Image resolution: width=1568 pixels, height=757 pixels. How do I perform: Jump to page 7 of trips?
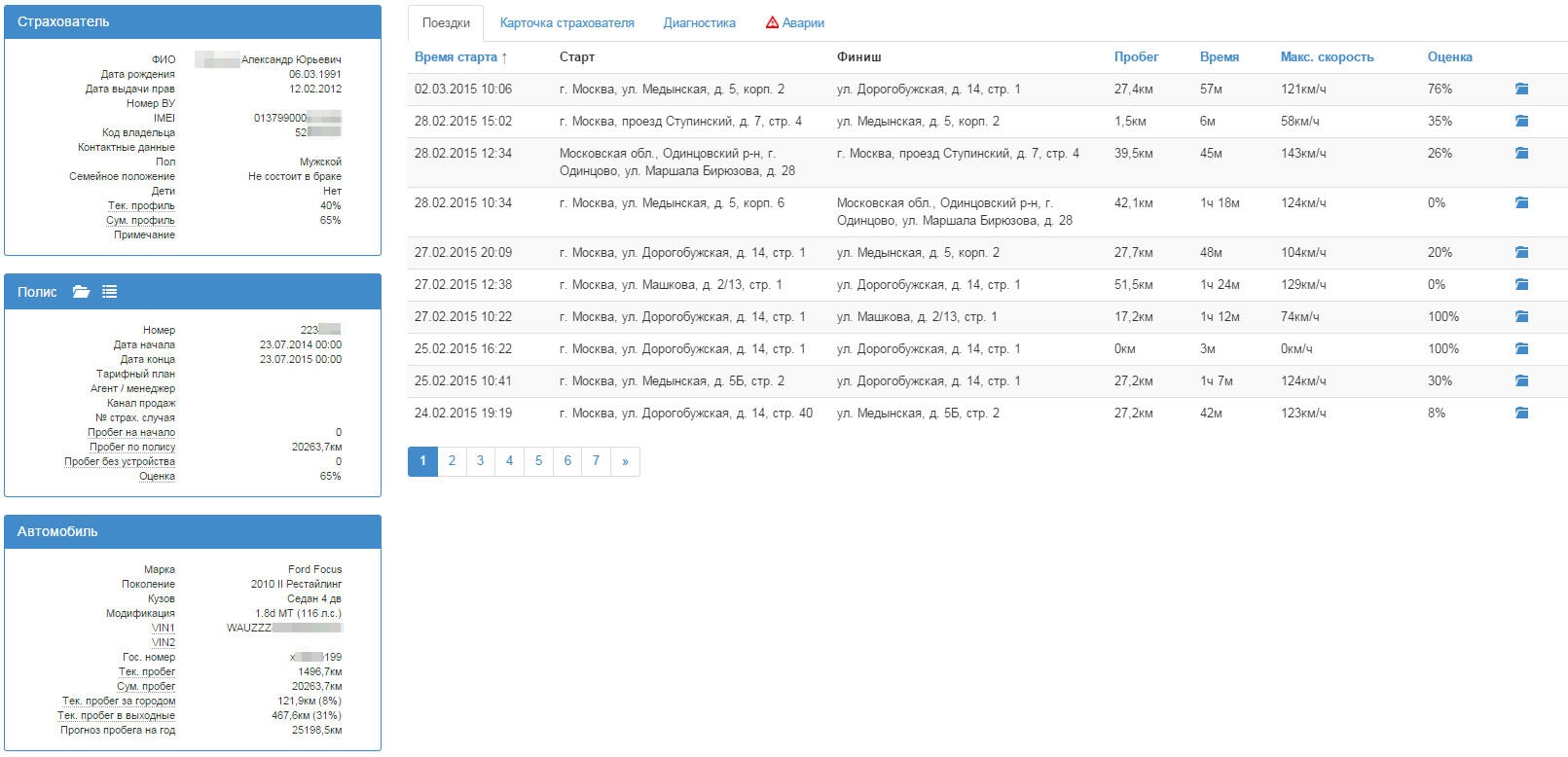596,461
